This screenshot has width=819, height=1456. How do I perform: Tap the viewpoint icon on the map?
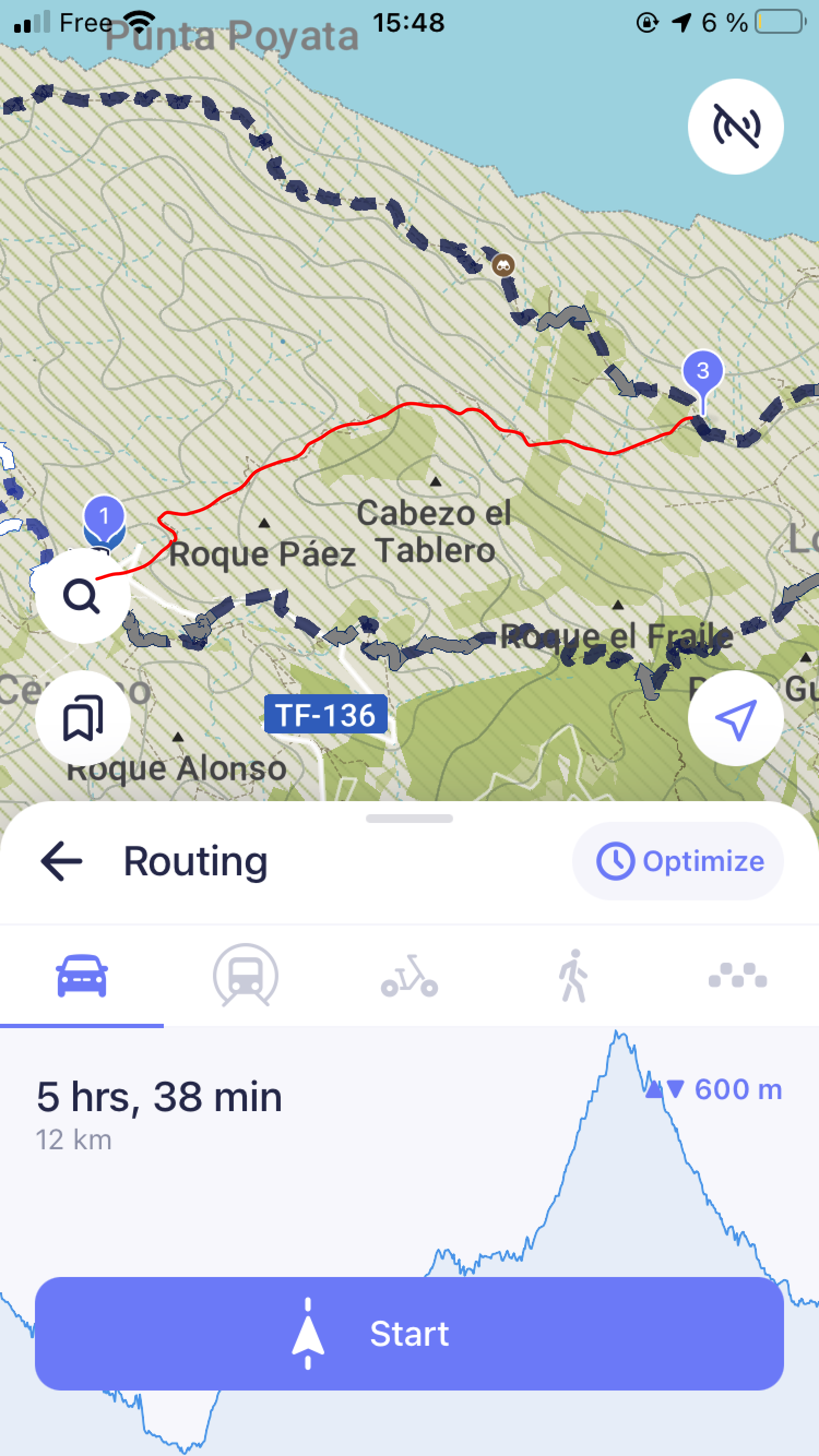[x=503, y=265]
